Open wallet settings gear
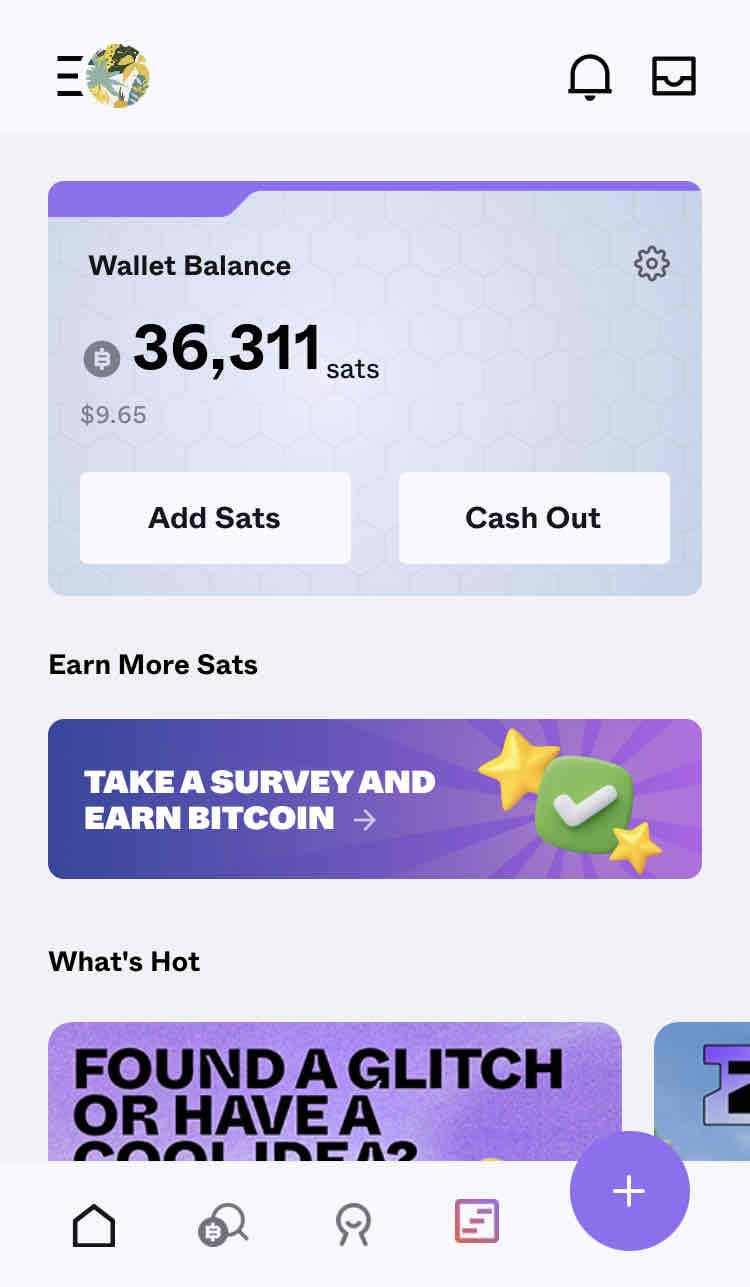Screen dimensions: 750x1287 coord(652,264)
